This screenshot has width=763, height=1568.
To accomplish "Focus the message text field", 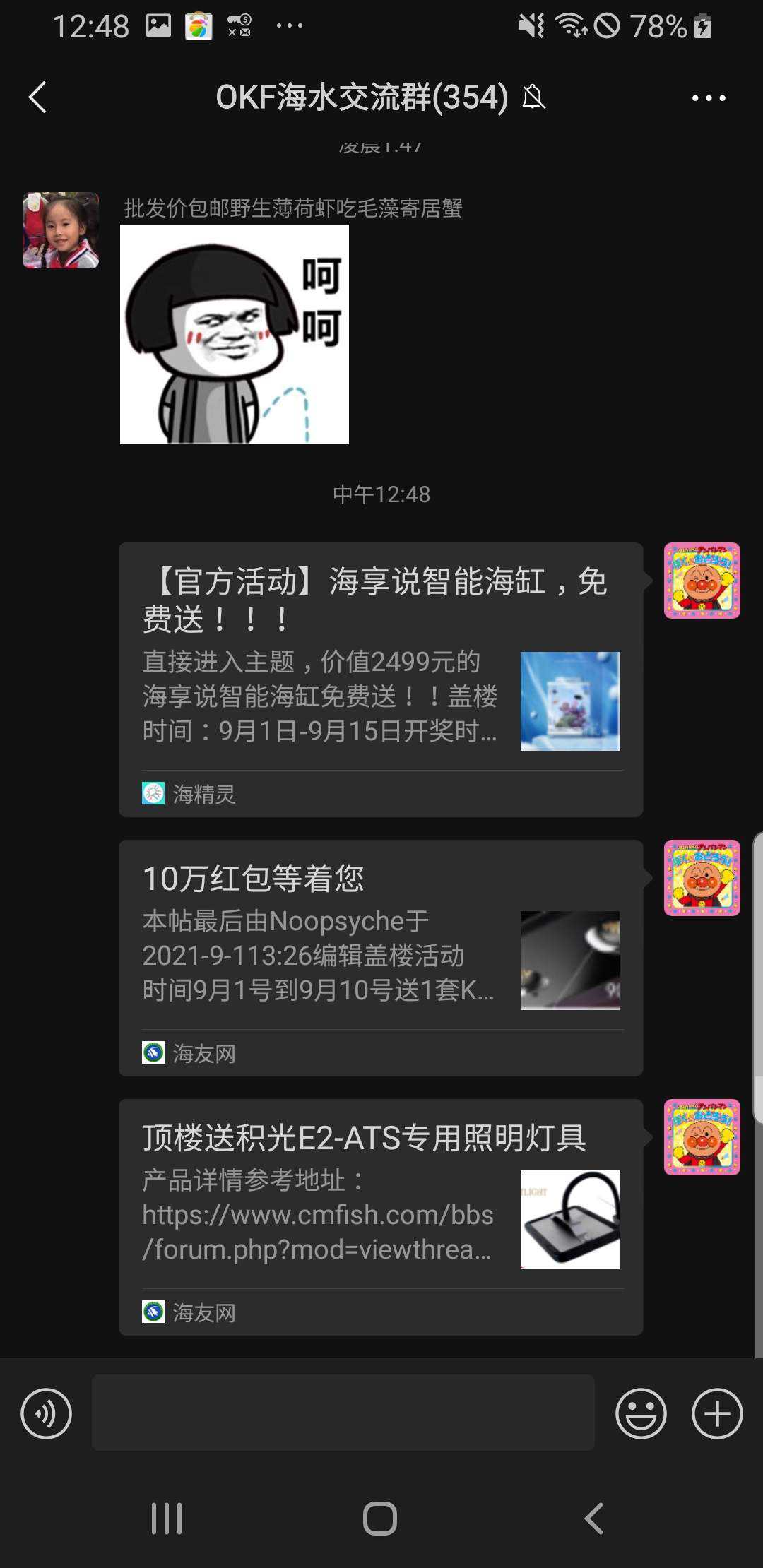I will click(x=343, y=1413).
